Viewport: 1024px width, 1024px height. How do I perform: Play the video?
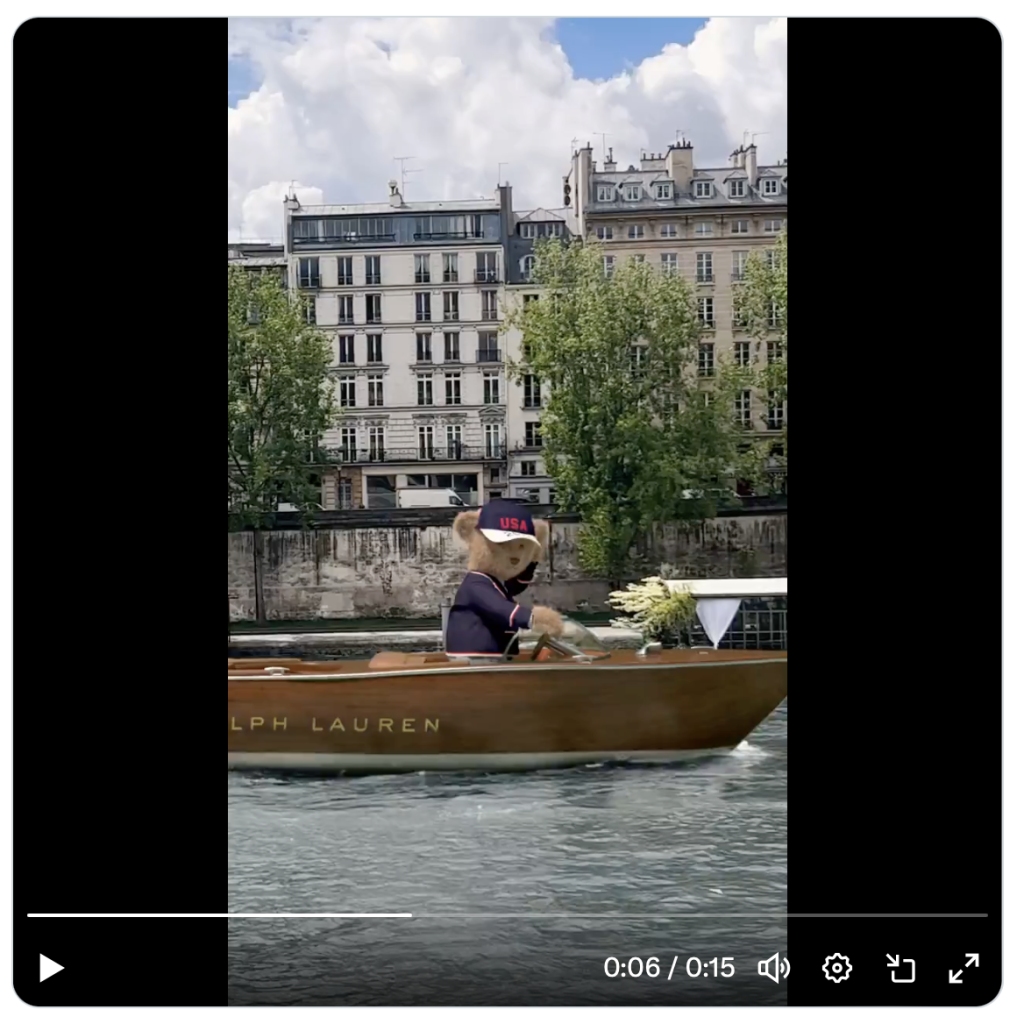point(51,967)
